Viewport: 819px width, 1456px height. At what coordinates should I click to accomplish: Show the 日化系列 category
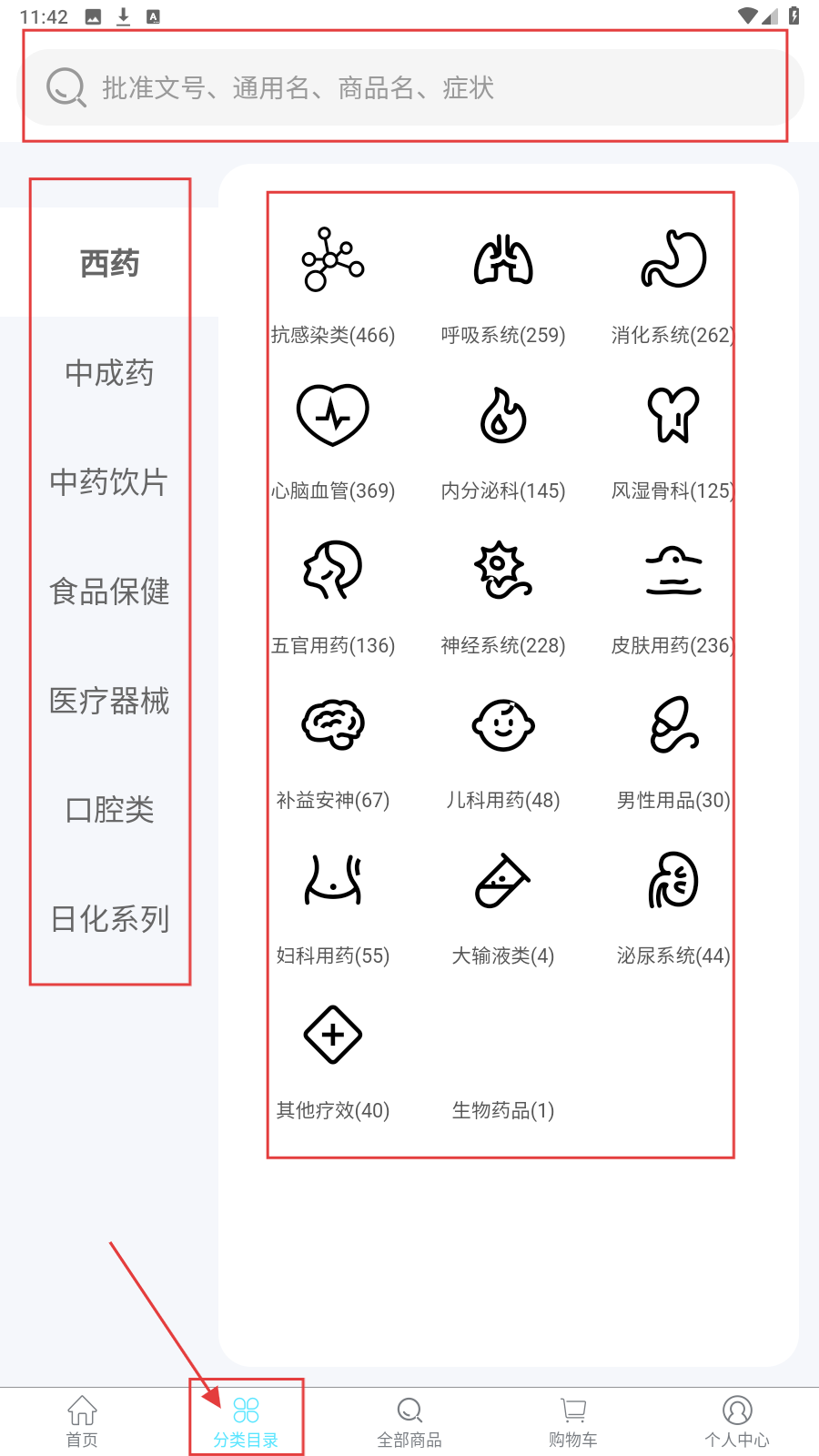coord(109,919)
